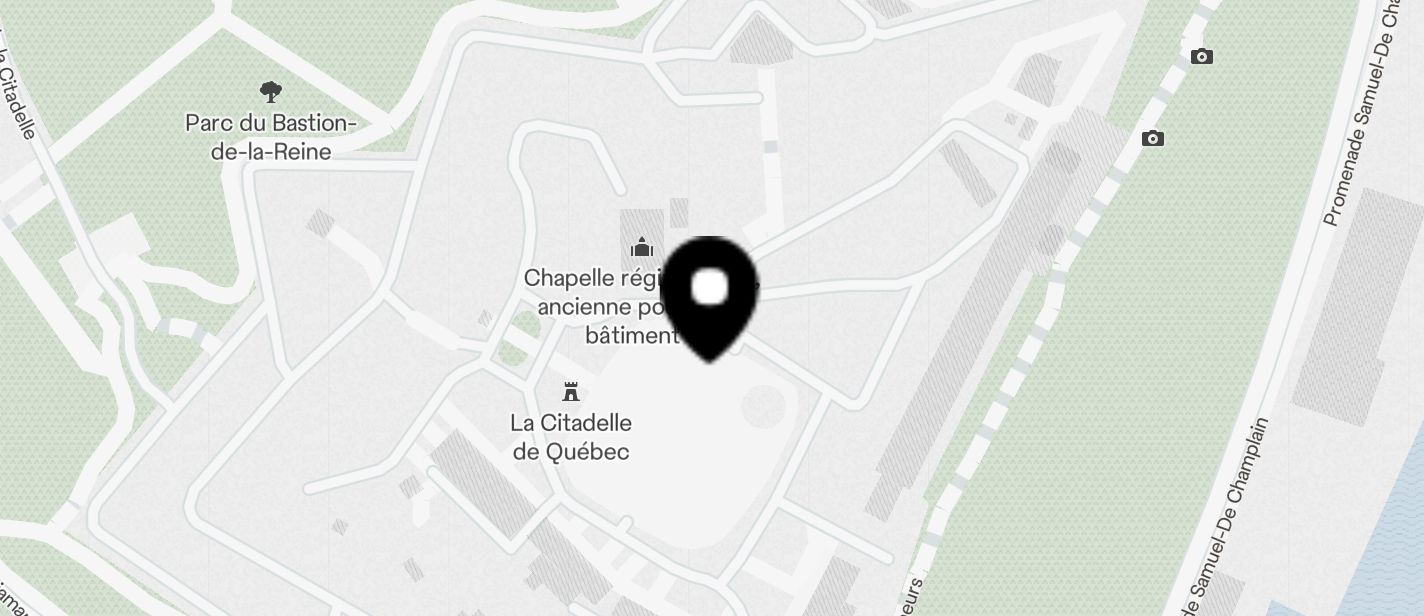Viewport: 1424px width, 616px height.
Task: Open the Chapelle régimentaire place marker
Action: [642, 247]
